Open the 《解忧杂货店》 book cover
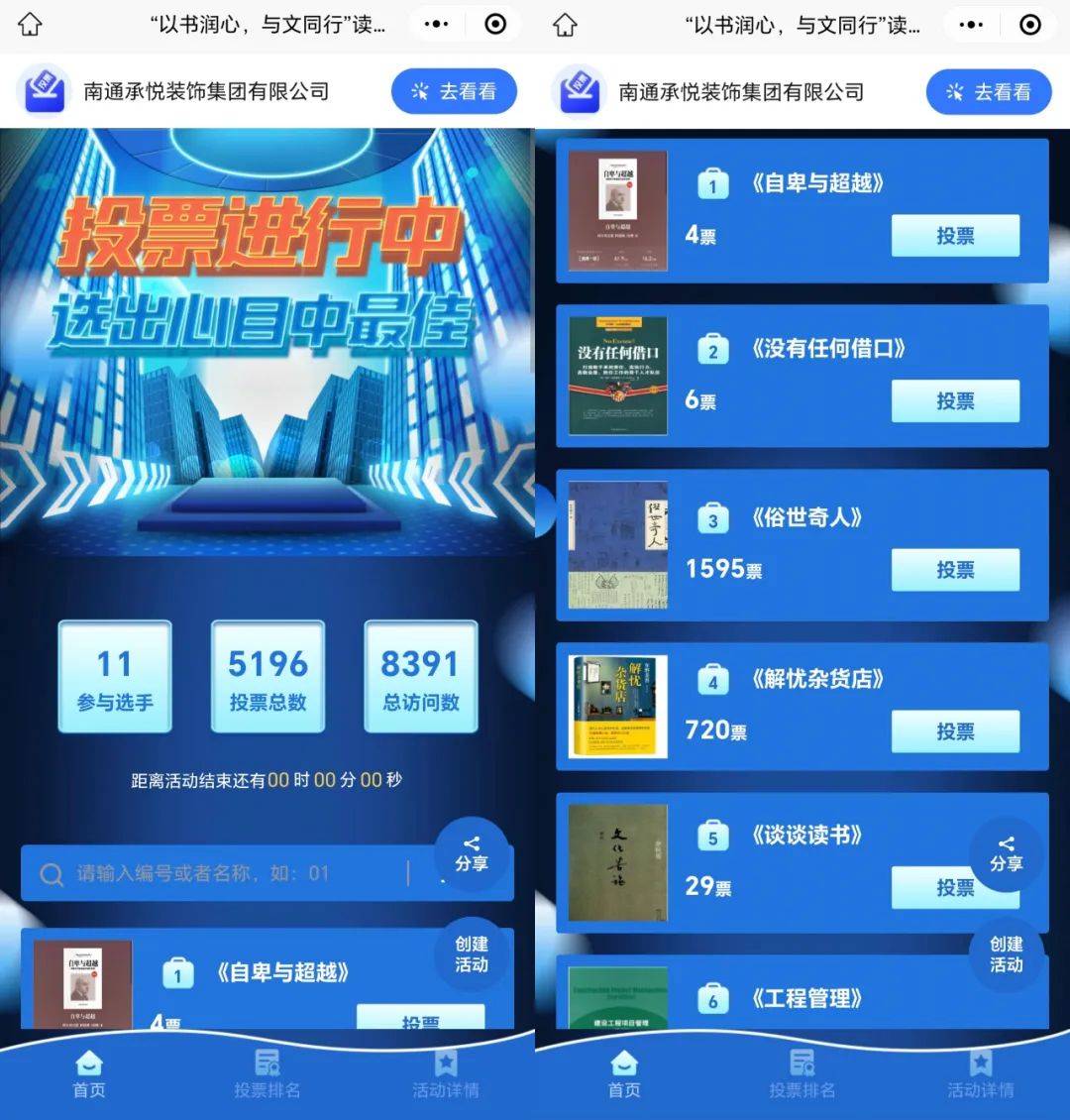Viewport: 1070px width, 1120px height. [x=618, y=707]
